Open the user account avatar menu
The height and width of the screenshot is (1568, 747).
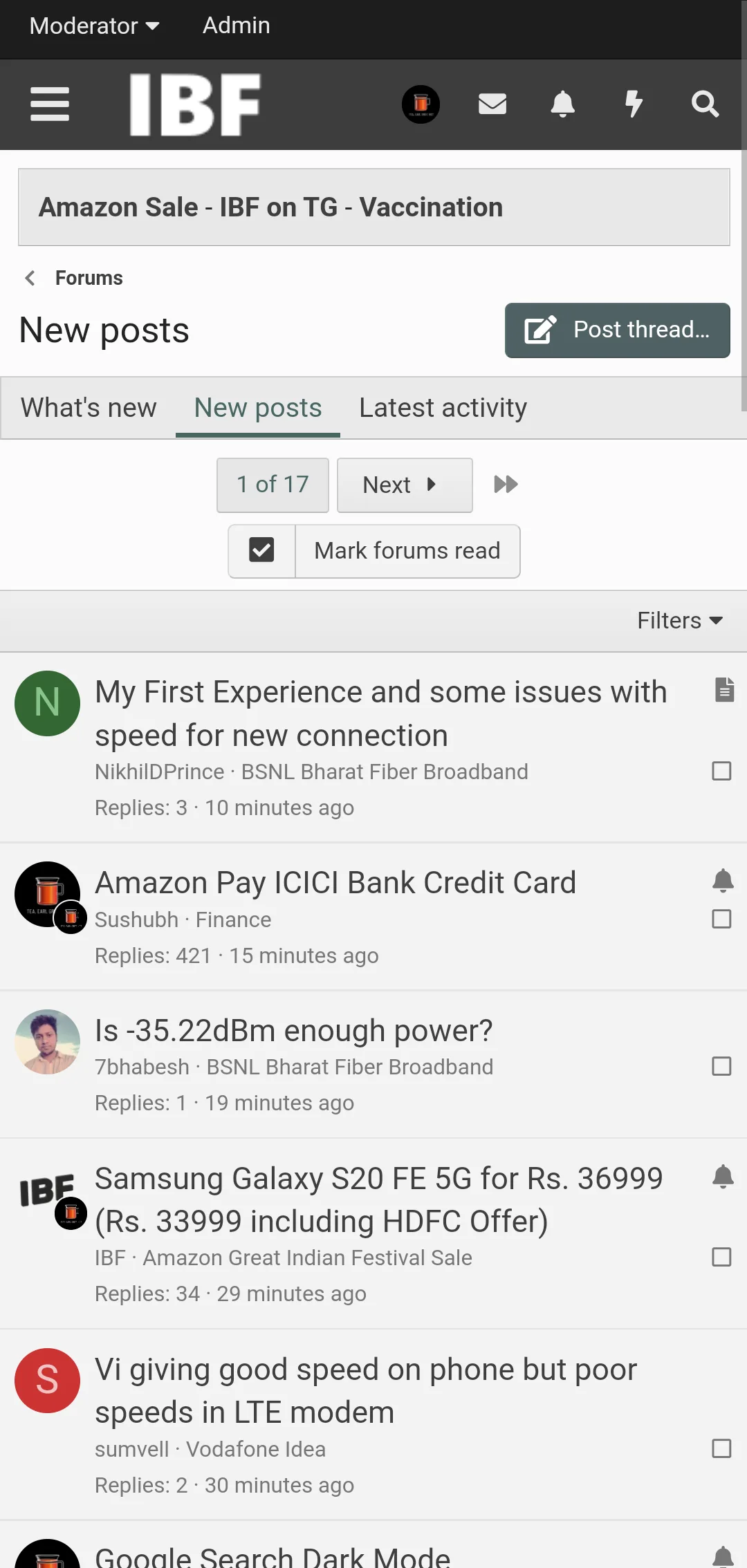click(x=421, y=104)
